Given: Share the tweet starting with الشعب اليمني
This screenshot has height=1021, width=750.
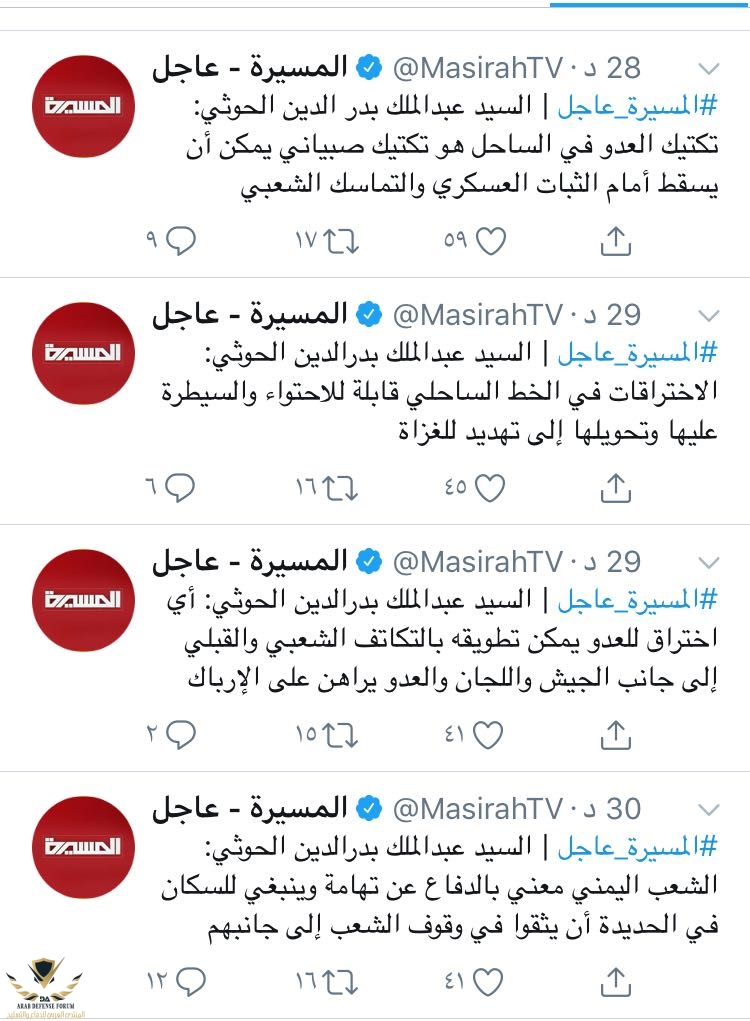Looking at the screenshot, I should click(x=617, y=981).
